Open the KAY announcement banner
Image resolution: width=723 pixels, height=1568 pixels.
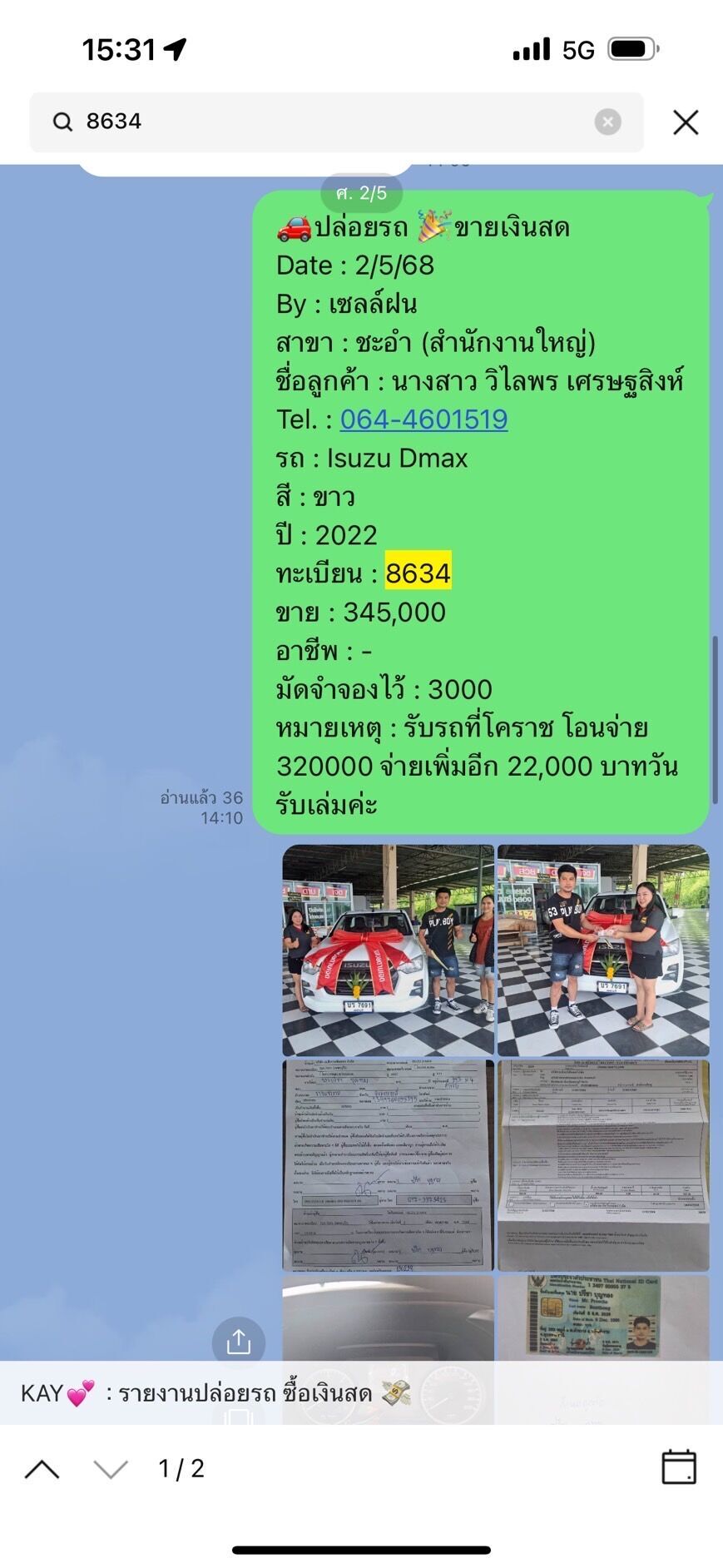coord(361,1392)
